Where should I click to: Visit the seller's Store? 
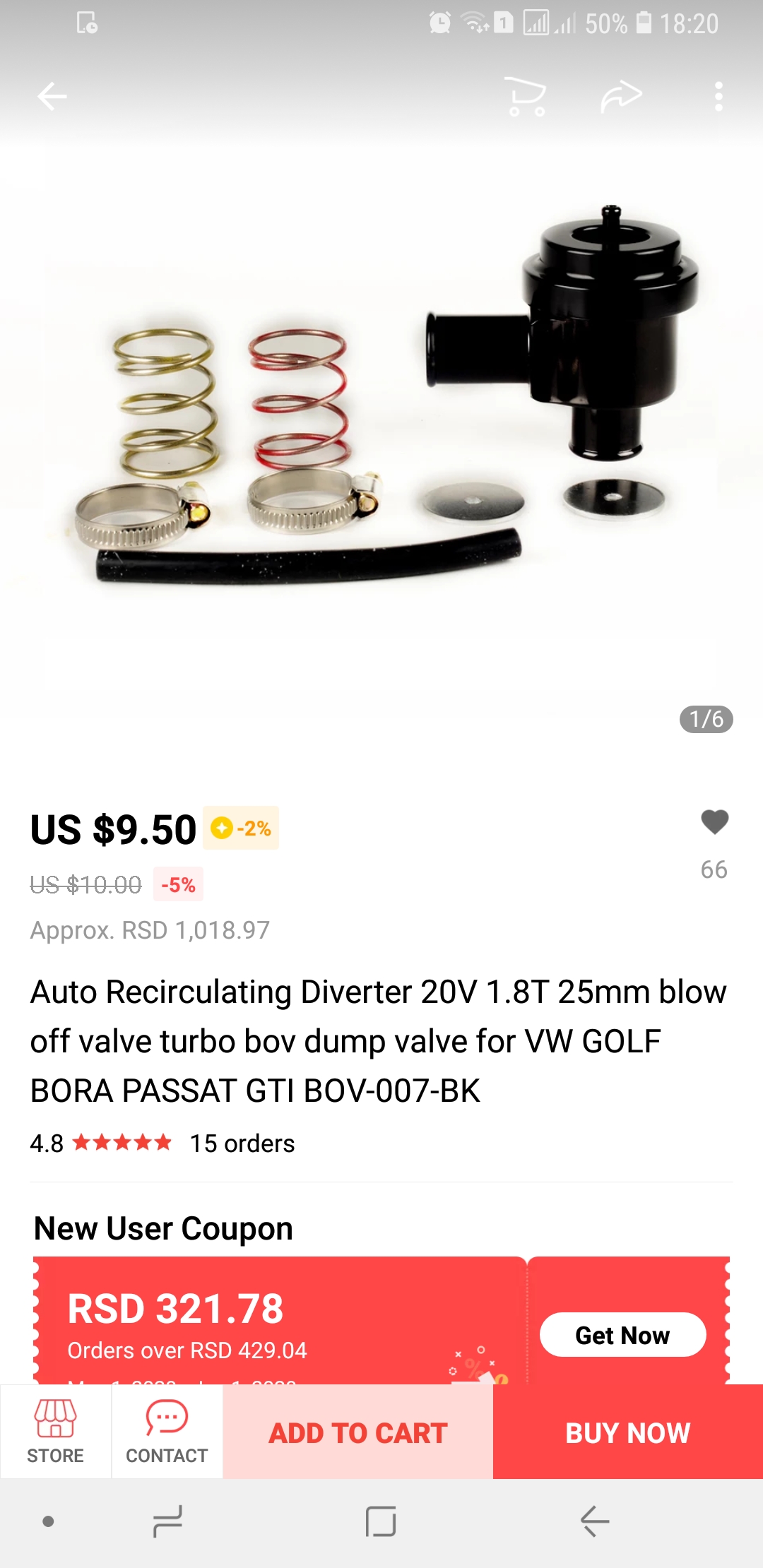tap(55, 1432)
